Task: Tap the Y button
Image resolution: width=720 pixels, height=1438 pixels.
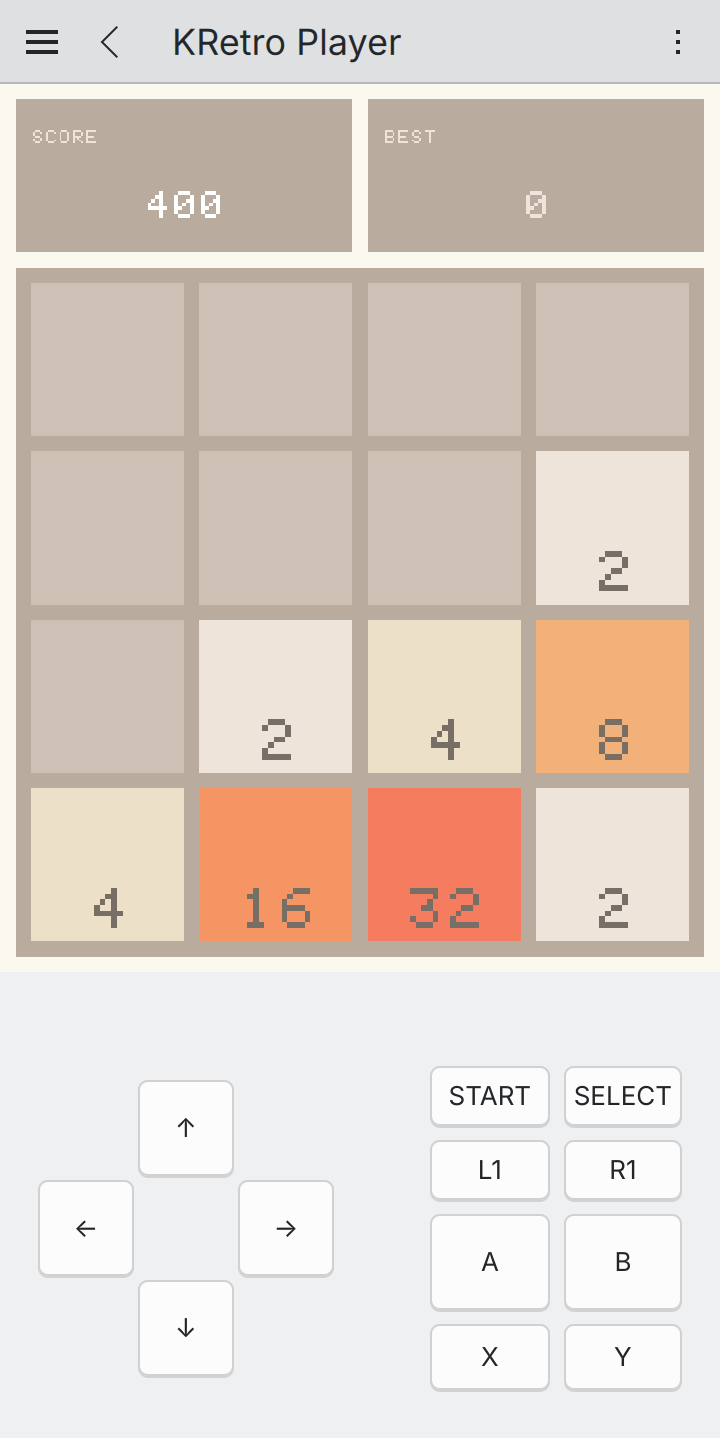Action: tap(623, 1357)
